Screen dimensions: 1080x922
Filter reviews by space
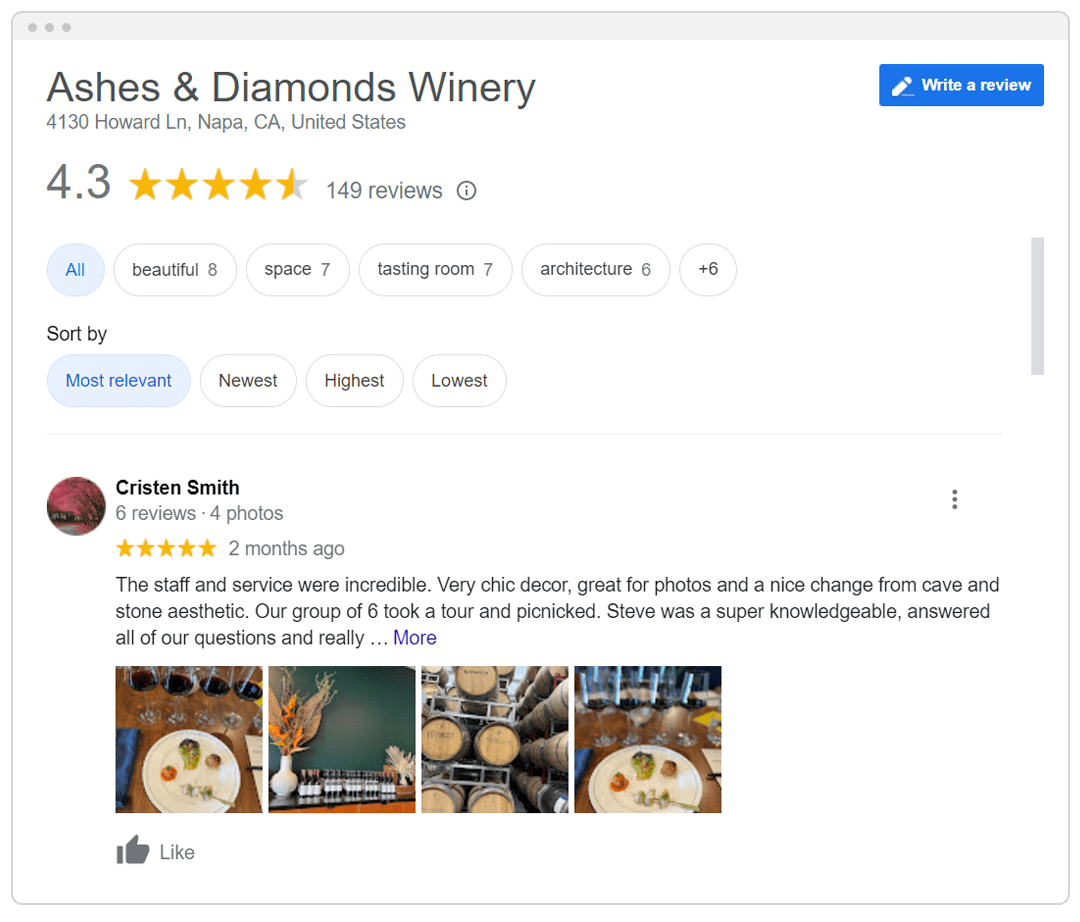click(297, 270)
